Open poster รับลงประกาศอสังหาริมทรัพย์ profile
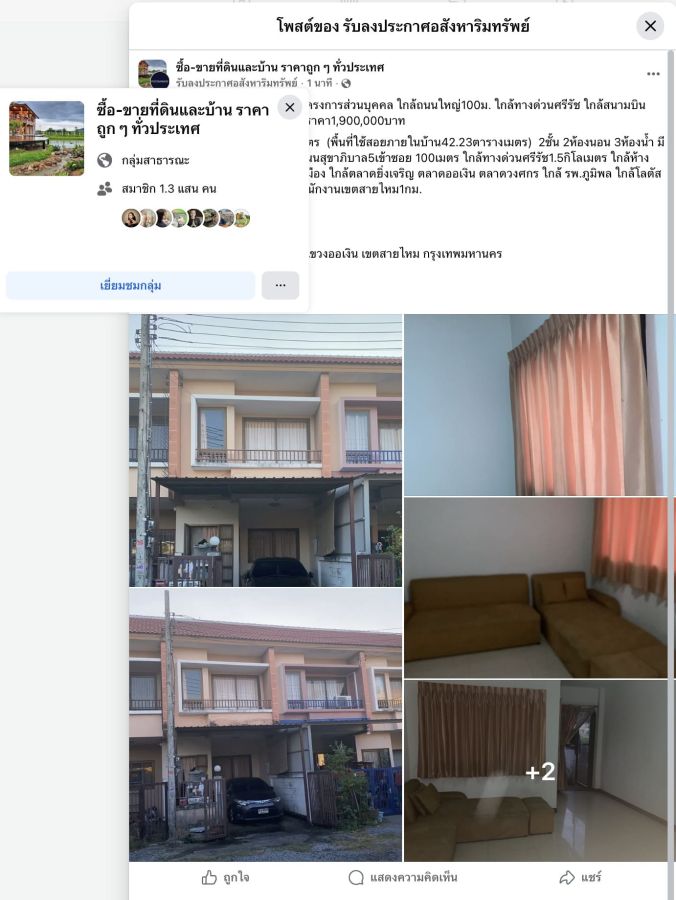Screen dimensions: 676x900 (237, 83)
